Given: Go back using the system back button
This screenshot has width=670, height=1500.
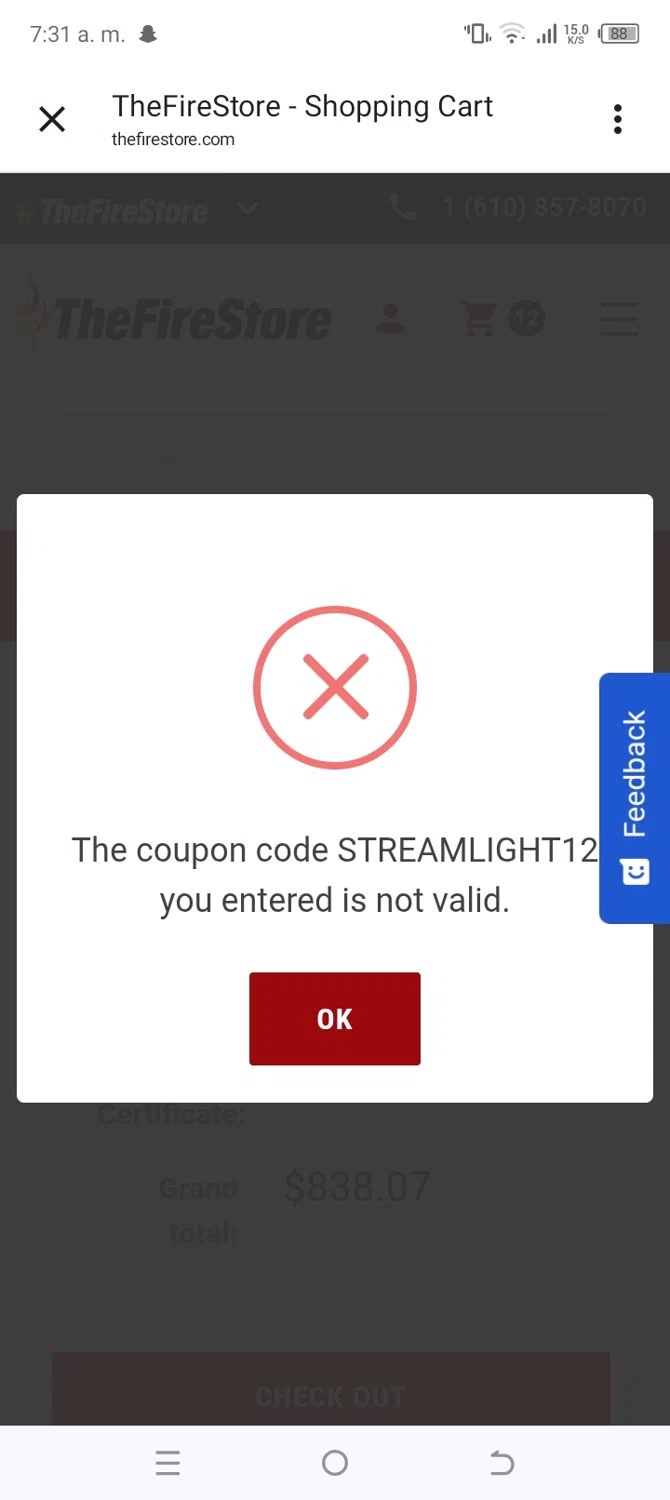Looking at the screenshot, I should [501, 1464].
